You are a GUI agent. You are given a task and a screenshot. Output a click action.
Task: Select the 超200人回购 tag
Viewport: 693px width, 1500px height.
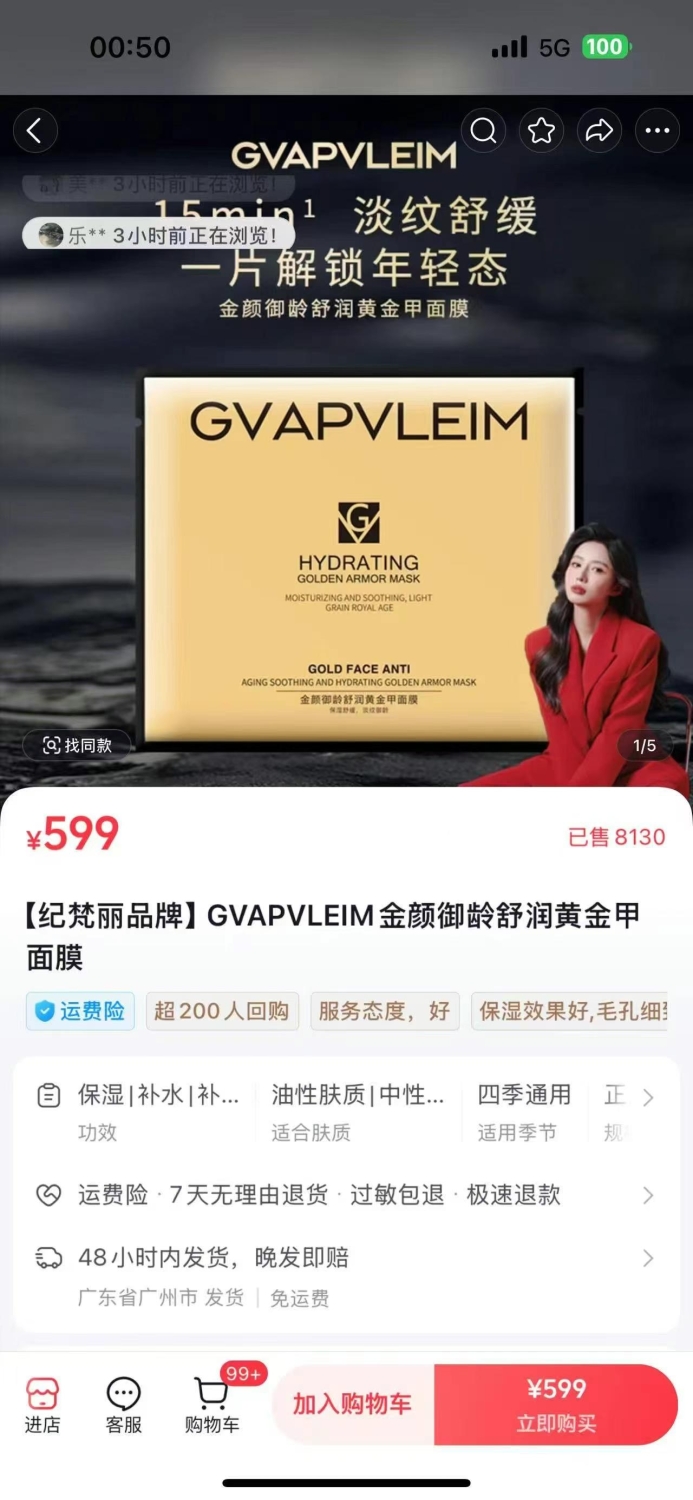tap(221, 1011)
